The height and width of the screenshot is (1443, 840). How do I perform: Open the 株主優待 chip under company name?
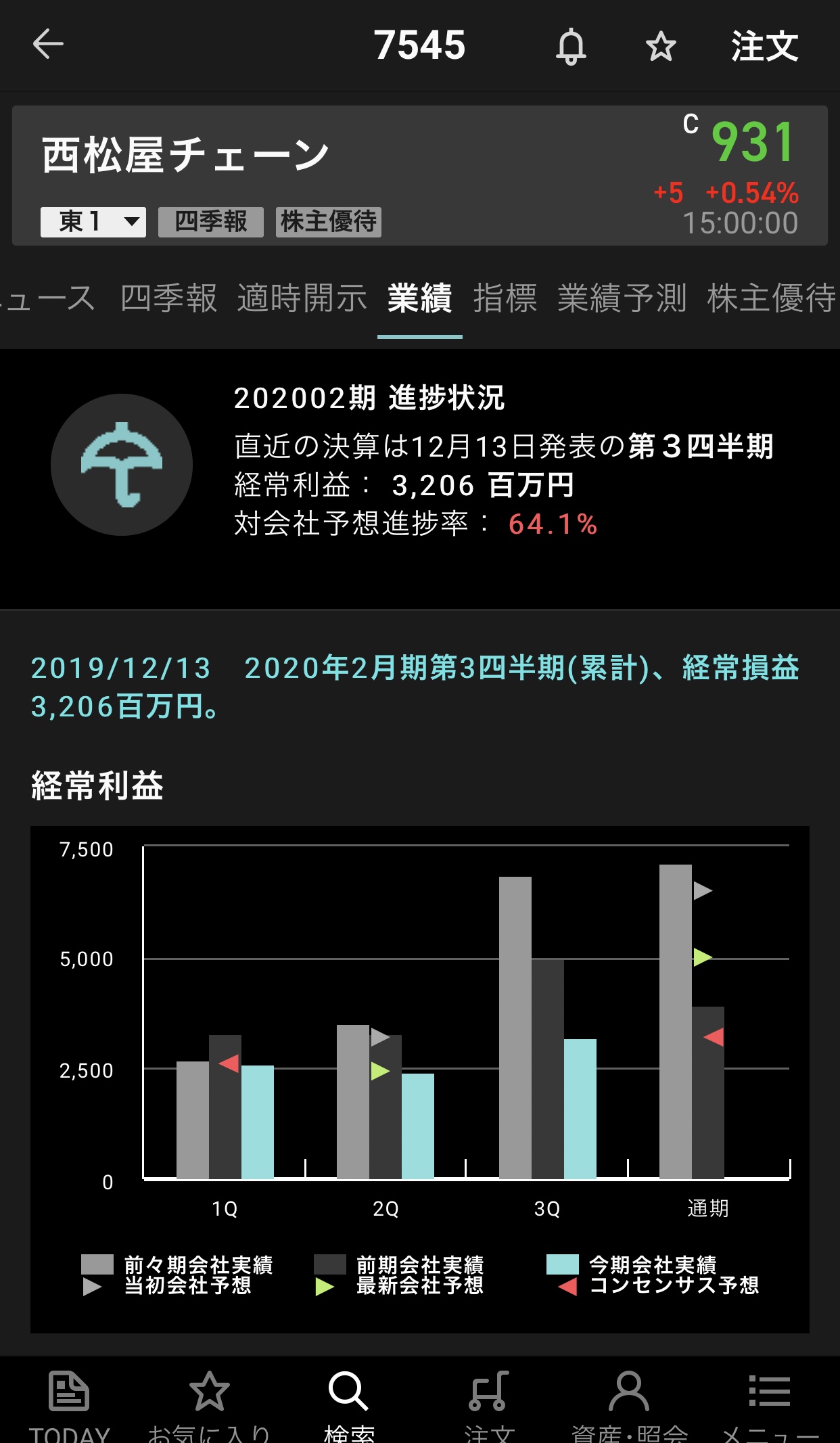(329, 222)
